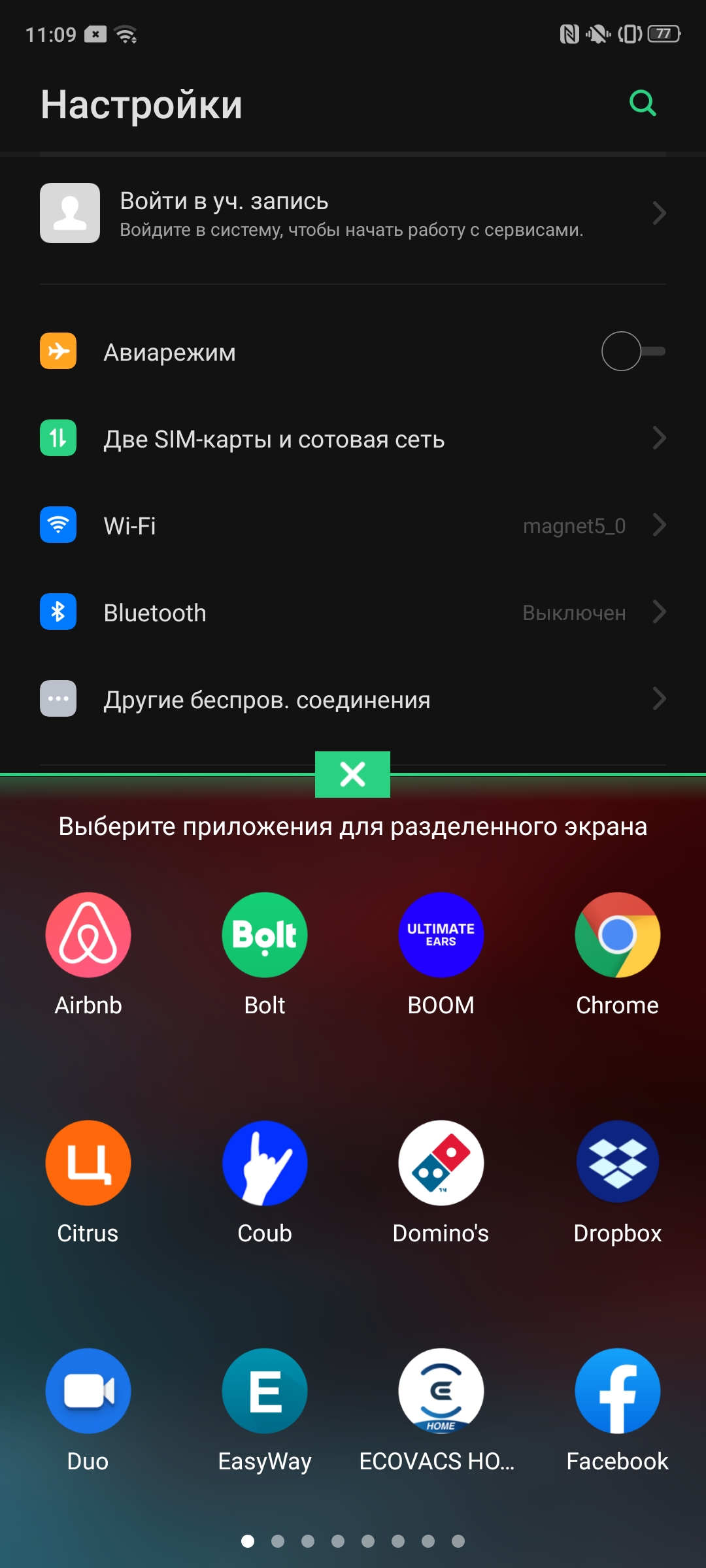Image resolution: width=706 pixels, height=1568 pixels.
Task: Open the settings search icon
Action: (x=643, y=103)
